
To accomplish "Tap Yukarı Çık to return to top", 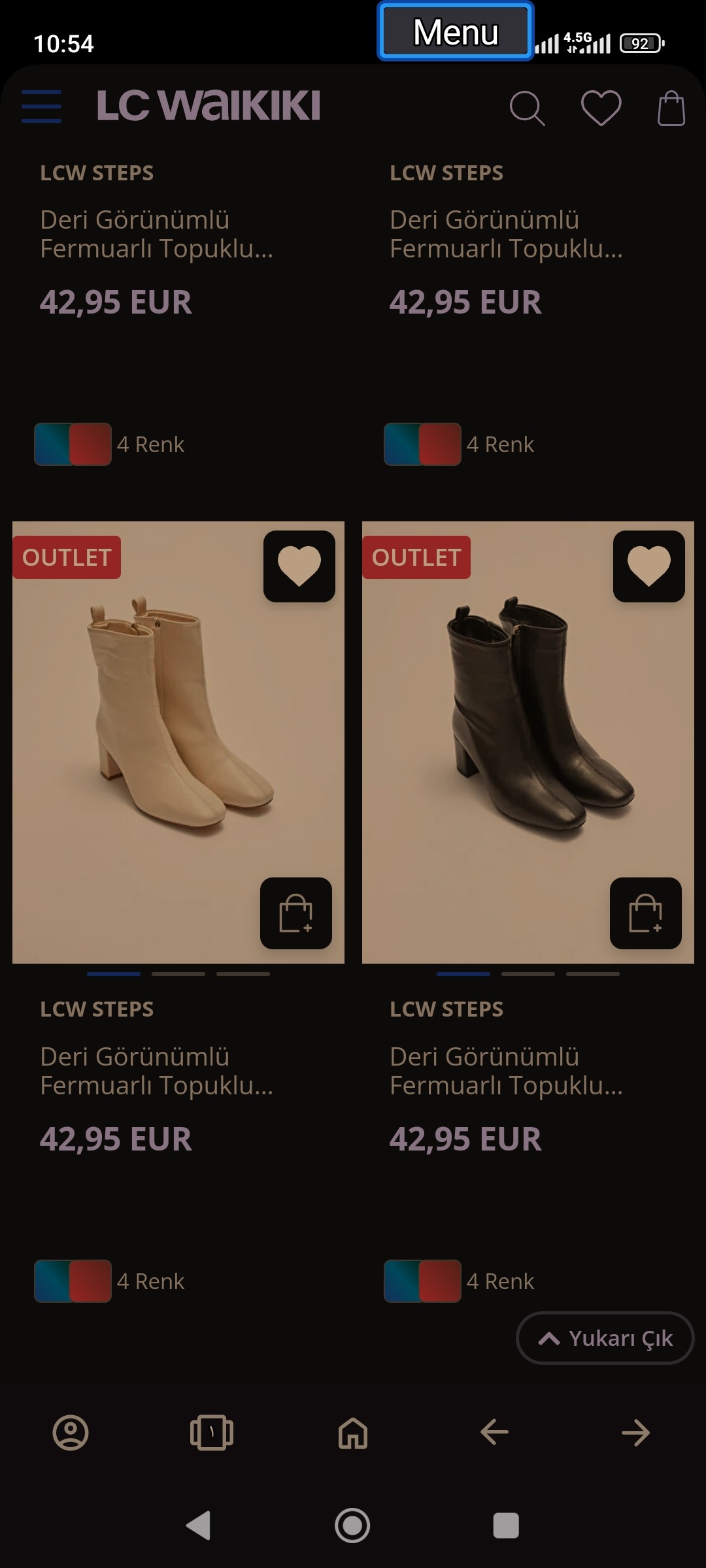I will pos(605,1338).
